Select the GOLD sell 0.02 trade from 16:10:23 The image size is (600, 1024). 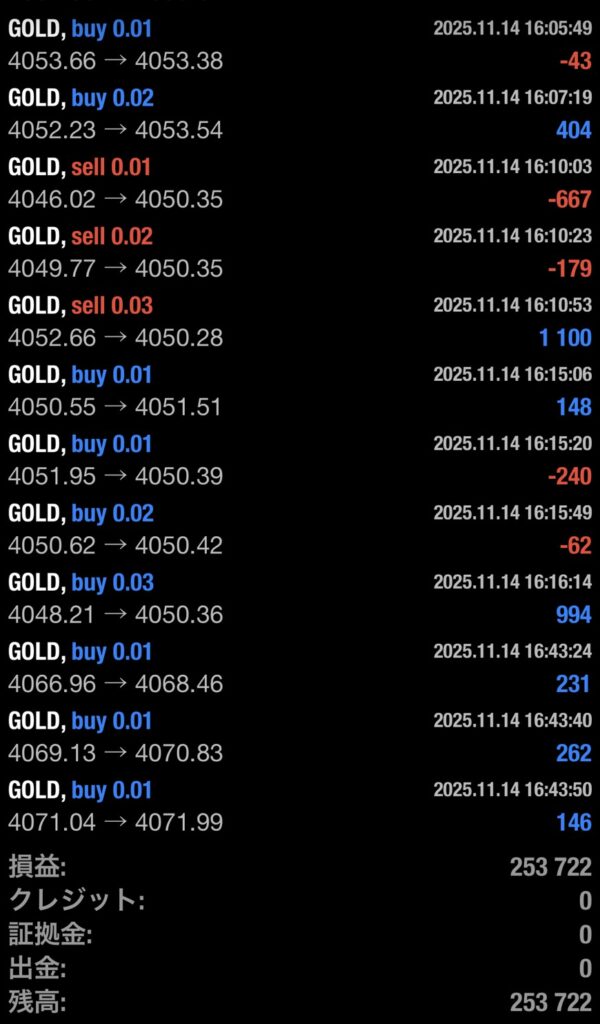pos(300,252)
